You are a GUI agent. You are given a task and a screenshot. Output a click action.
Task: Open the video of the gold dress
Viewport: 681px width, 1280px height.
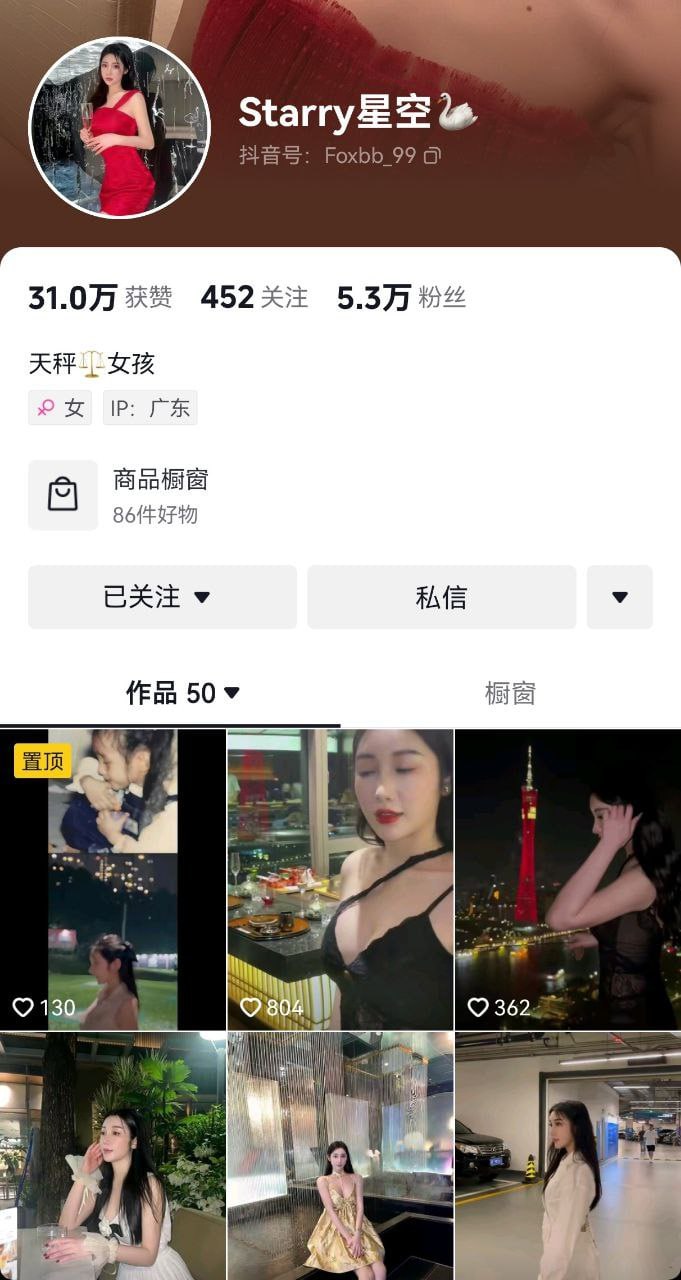[x=340, y=1157]
